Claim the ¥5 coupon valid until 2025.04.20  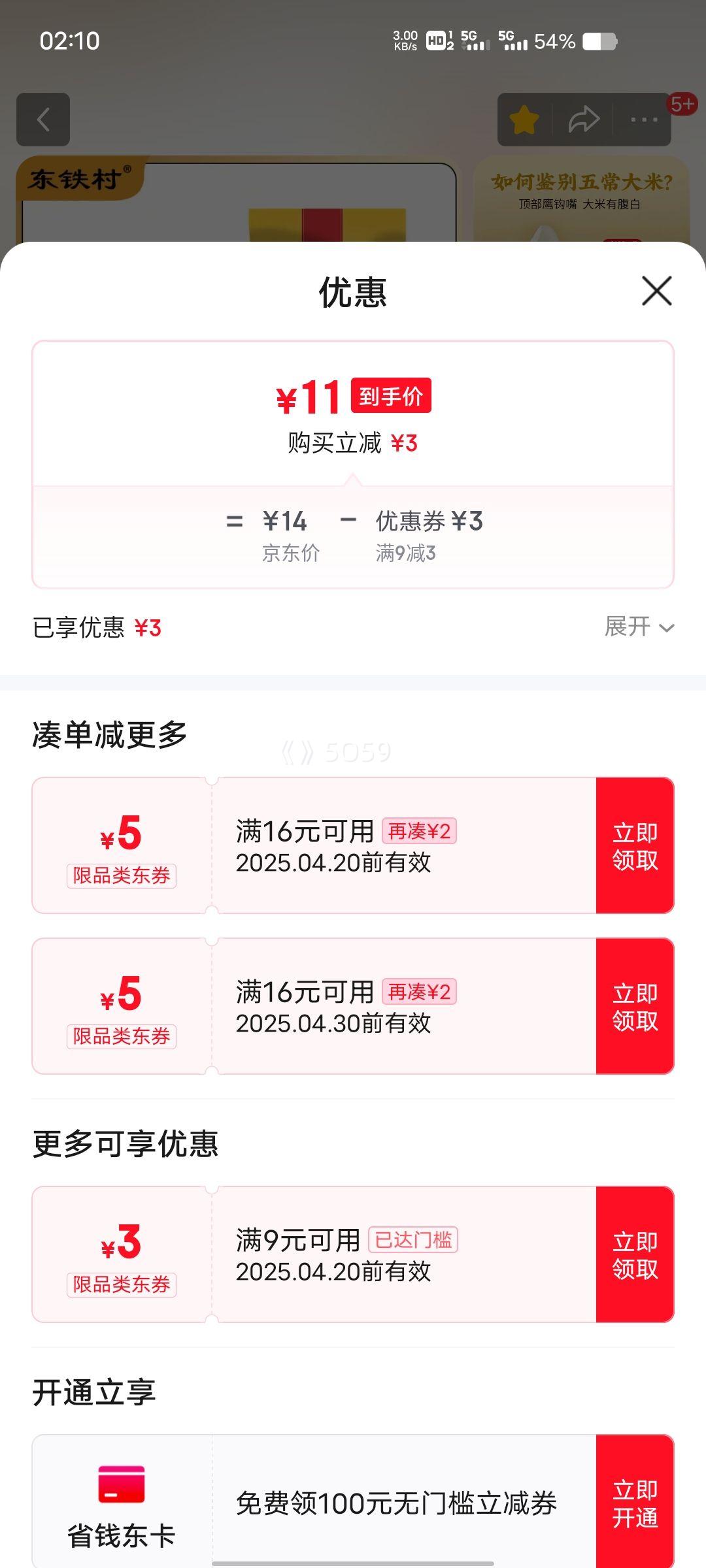(x=635, y=844)
